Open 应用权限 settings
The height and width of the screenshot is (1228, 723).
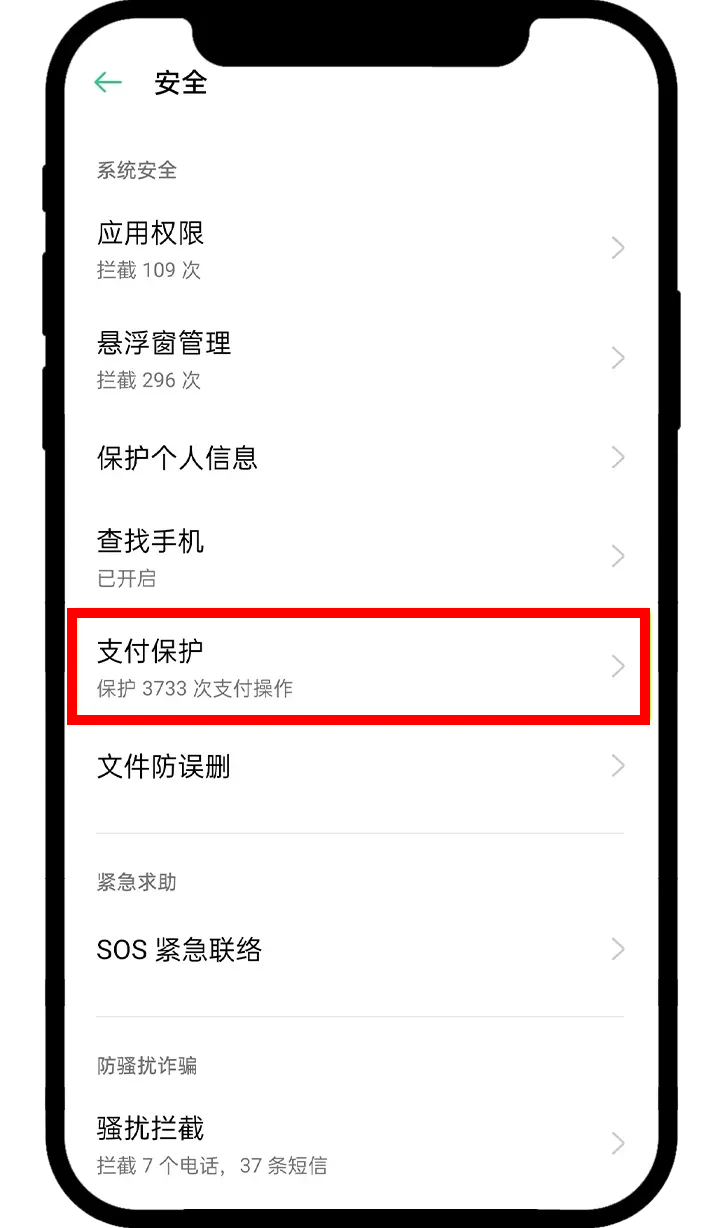[x=360, y=249]
